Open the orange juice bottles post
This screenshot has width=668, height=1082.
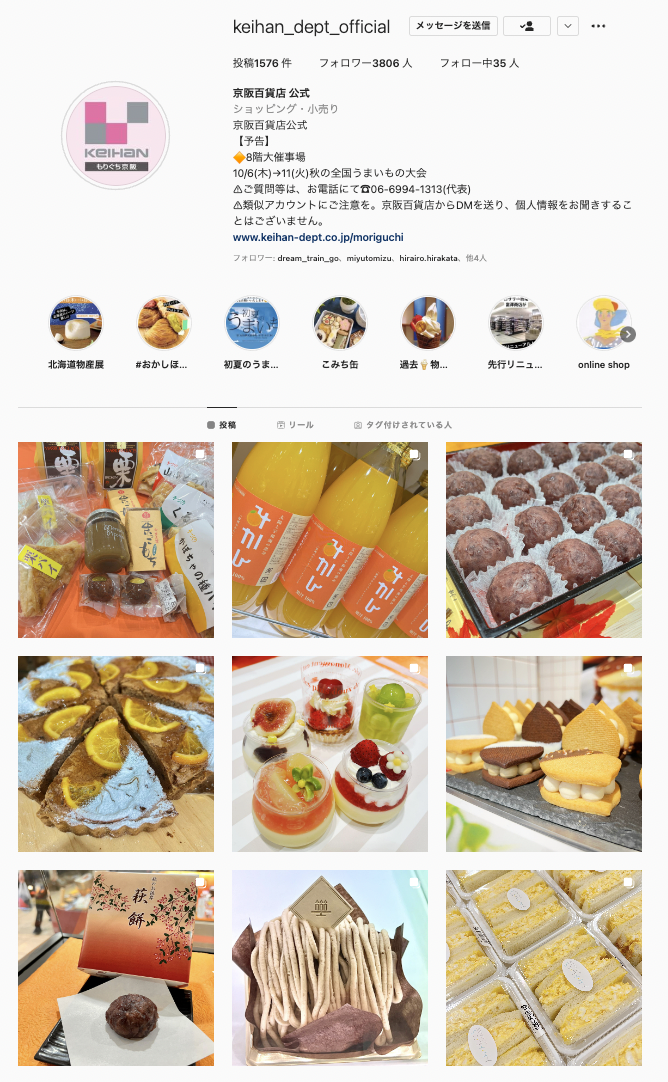330,540
